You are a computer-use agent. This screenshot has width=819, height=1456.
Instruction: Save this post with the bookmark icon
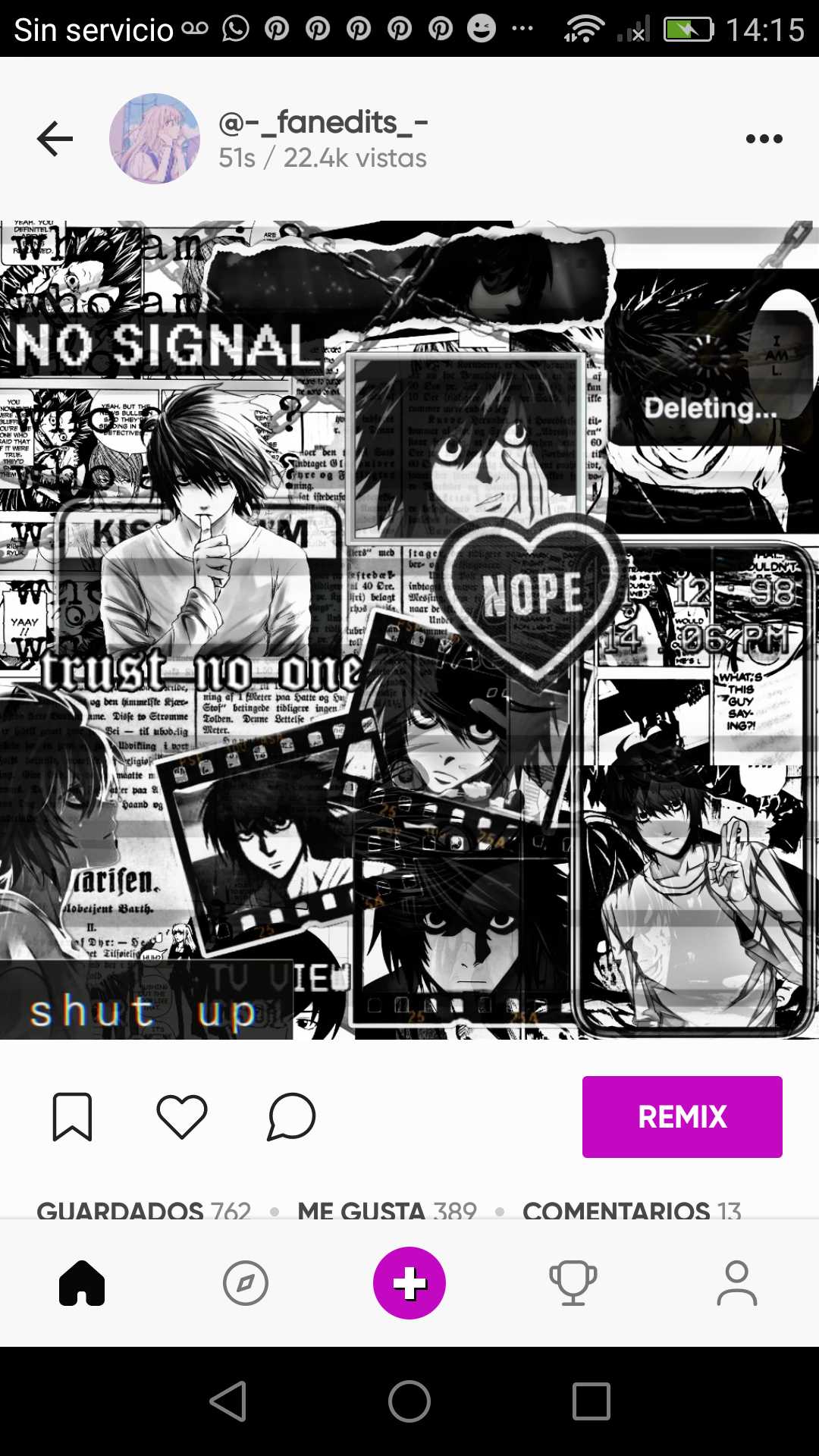[x=72, y=1116]
